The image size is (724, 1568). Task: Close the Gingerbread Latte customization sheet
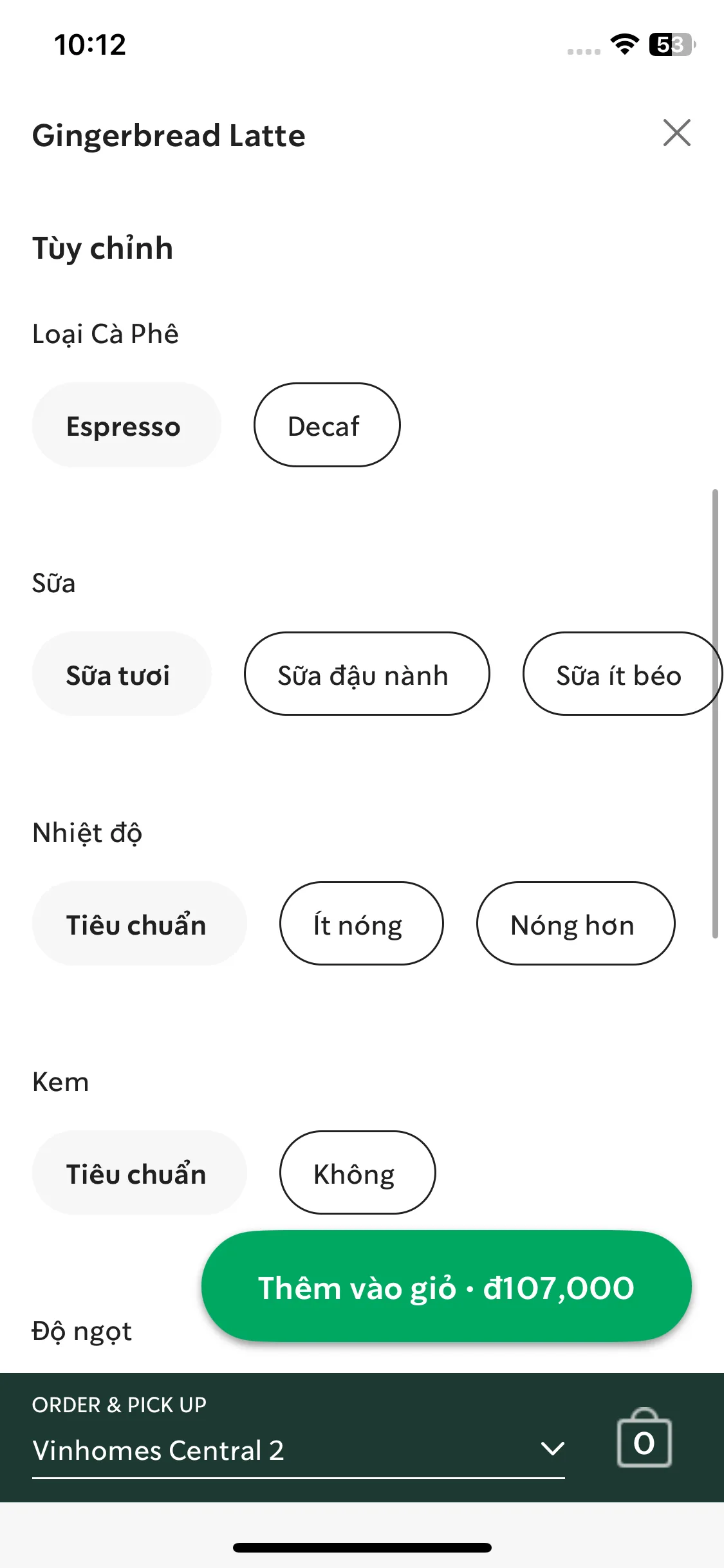(x=677, y=133)
